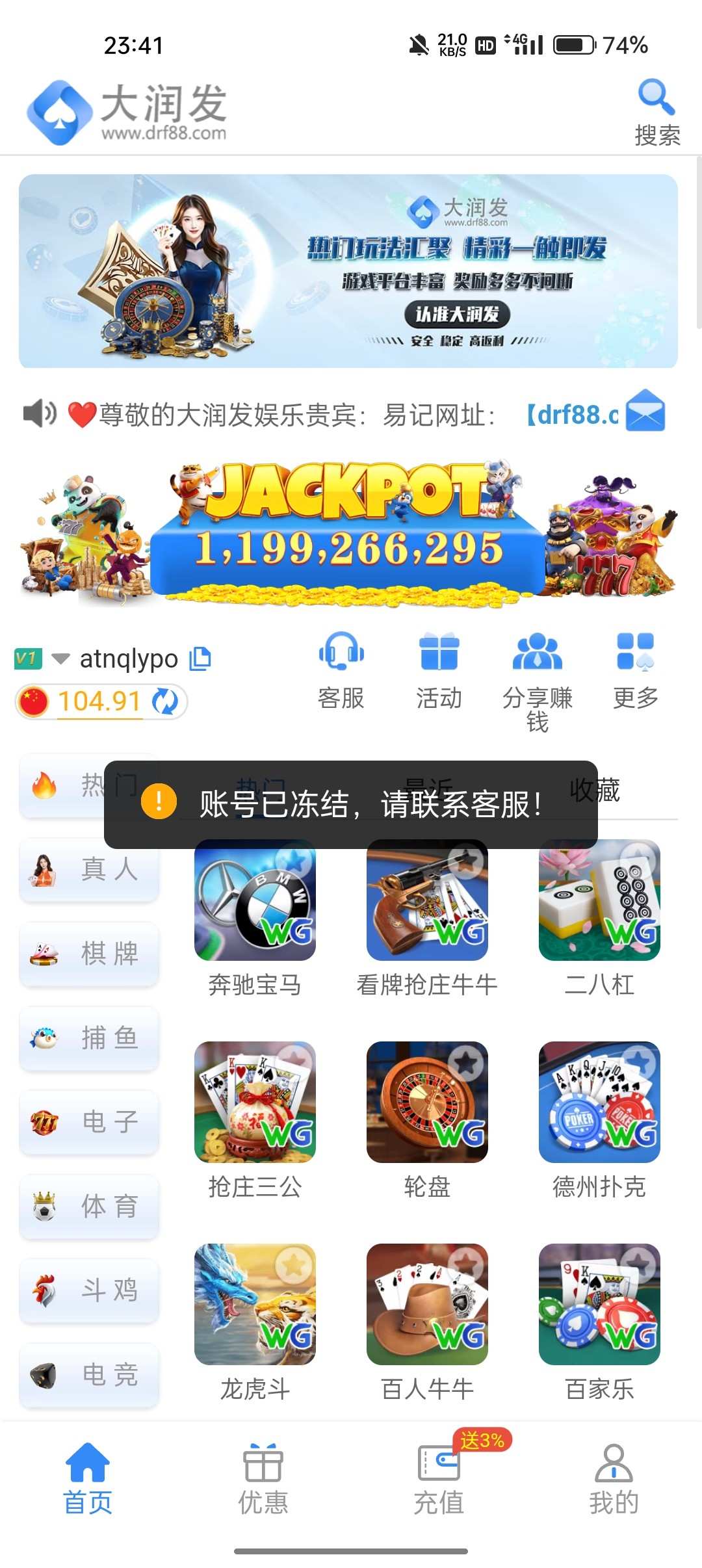
Task: Open the mail envelope icon next to drf88
Action: (644, 410)
